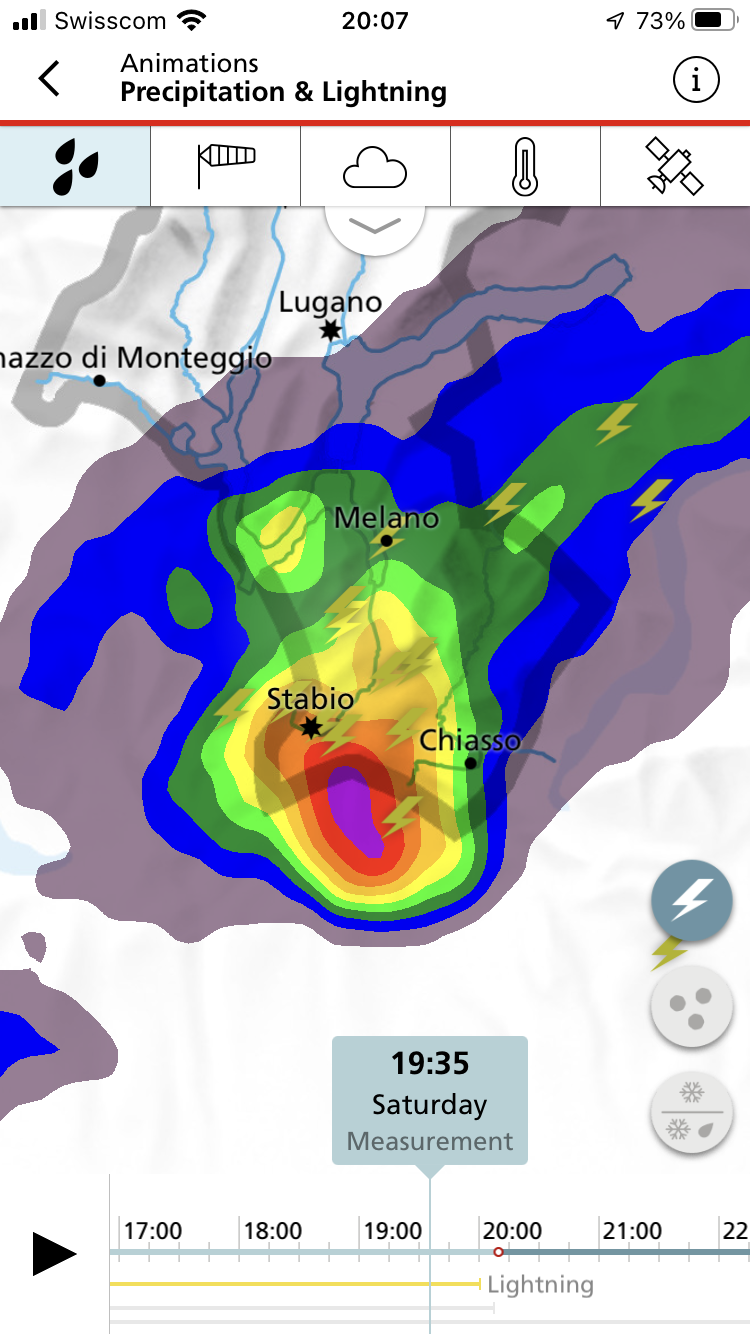Switch to the temperature thermometer tab
The width and height of the screenshot is (750, 1334).
tap(525, 166)
